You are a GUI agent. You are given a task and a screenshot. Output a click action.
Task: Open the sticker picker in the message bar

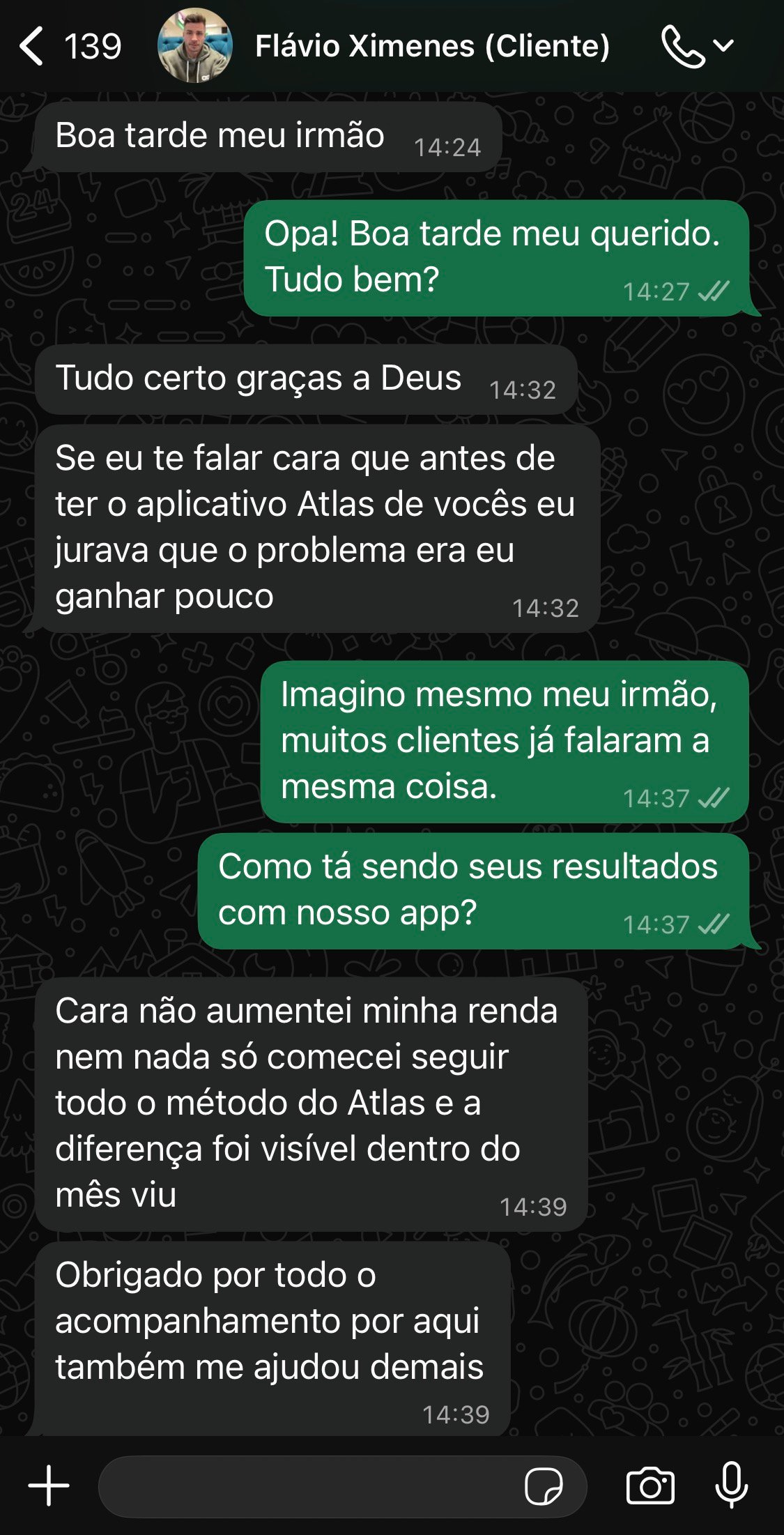click(551, 1483)
